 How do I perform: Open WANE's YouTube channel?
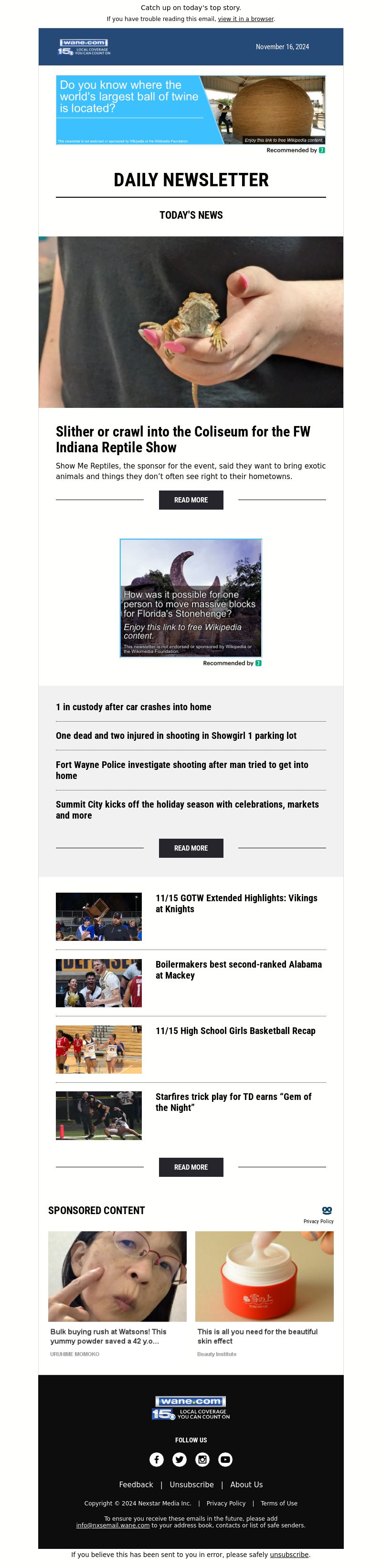pyautogui.click(x=225, y=1459)
